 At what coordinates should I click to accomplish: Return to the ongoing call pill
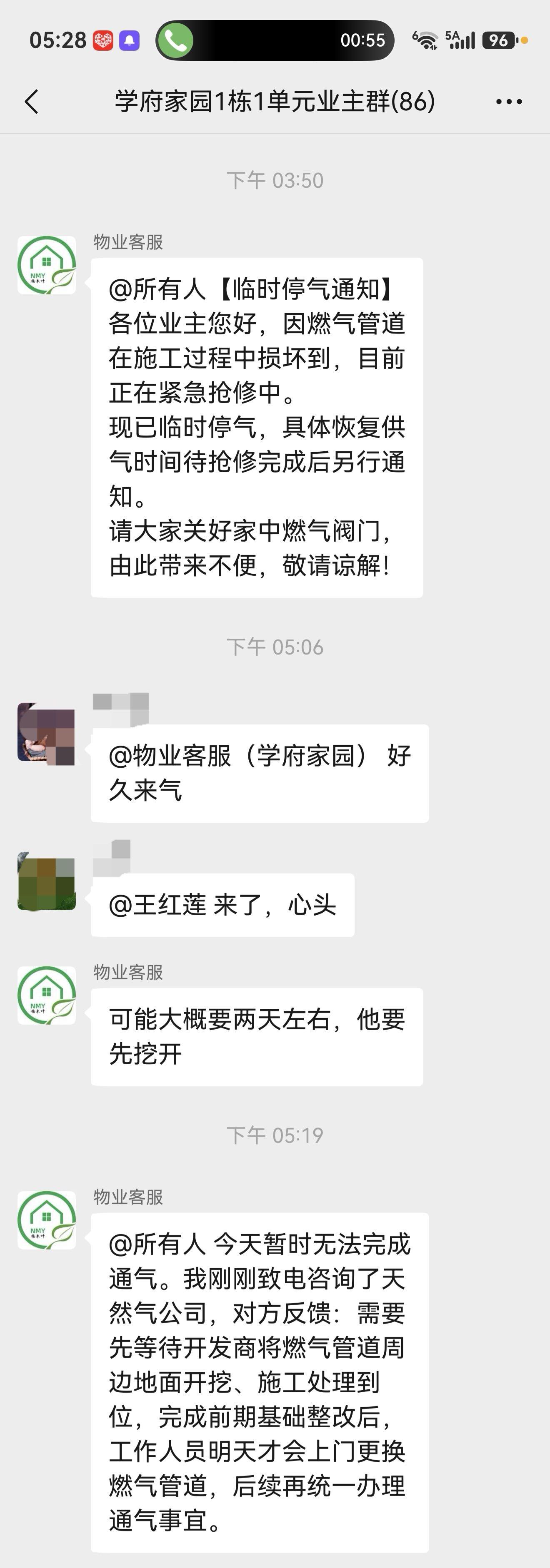(274, 40)
